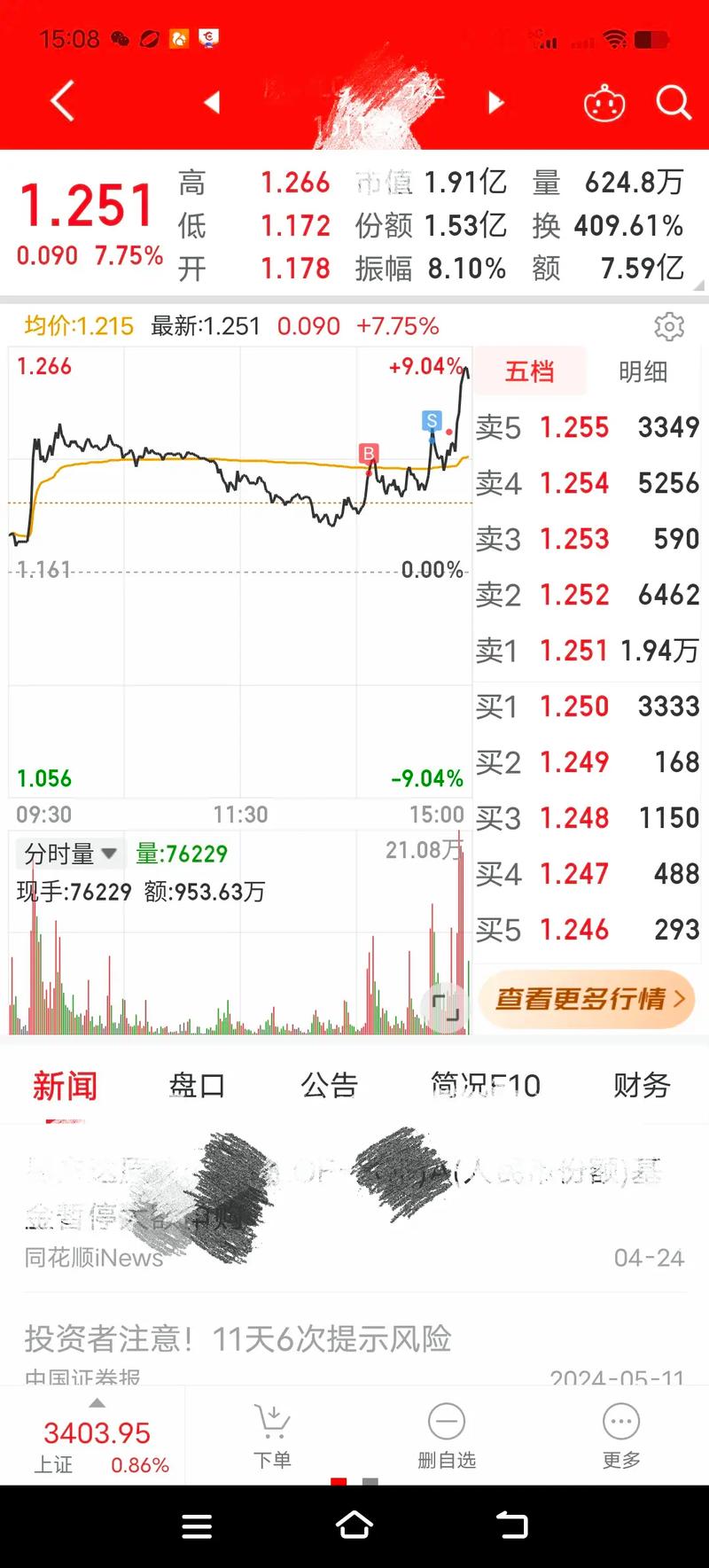Tap the fullscreen expand icon on volume chart

pos(445,1006)
